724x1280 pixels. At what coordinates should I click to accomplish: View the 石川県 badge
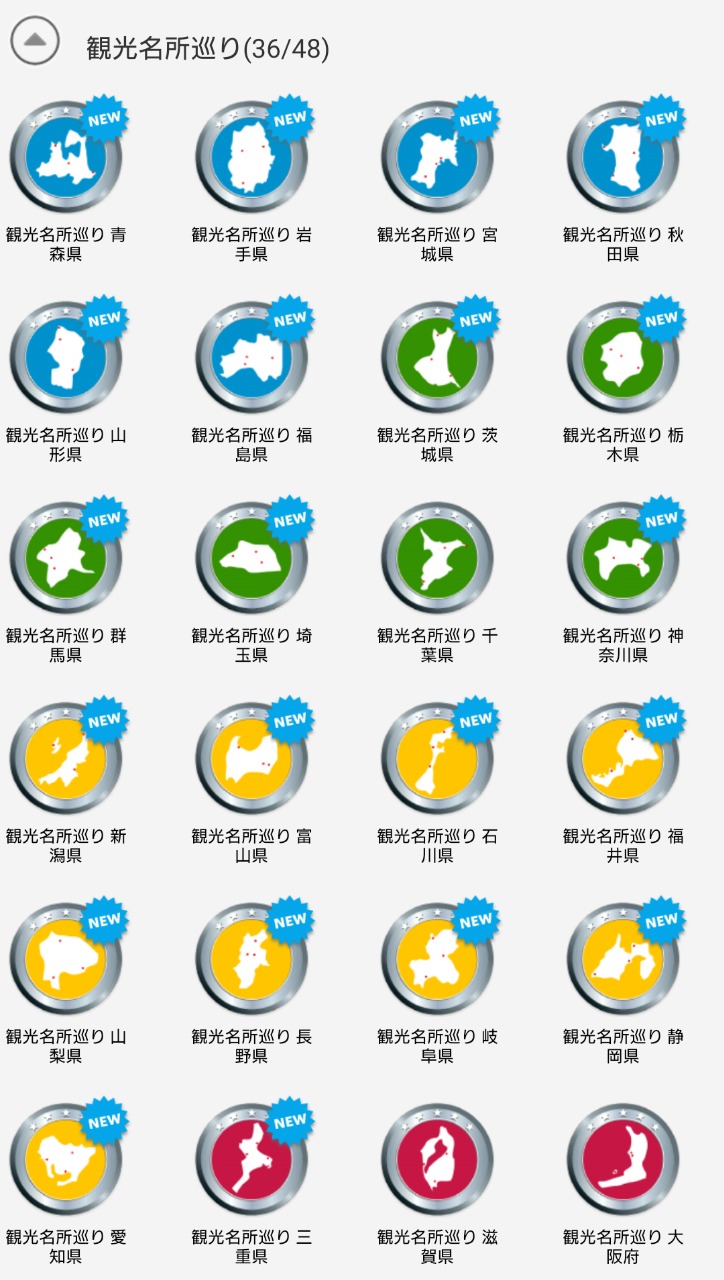click(x=437, y=757)
